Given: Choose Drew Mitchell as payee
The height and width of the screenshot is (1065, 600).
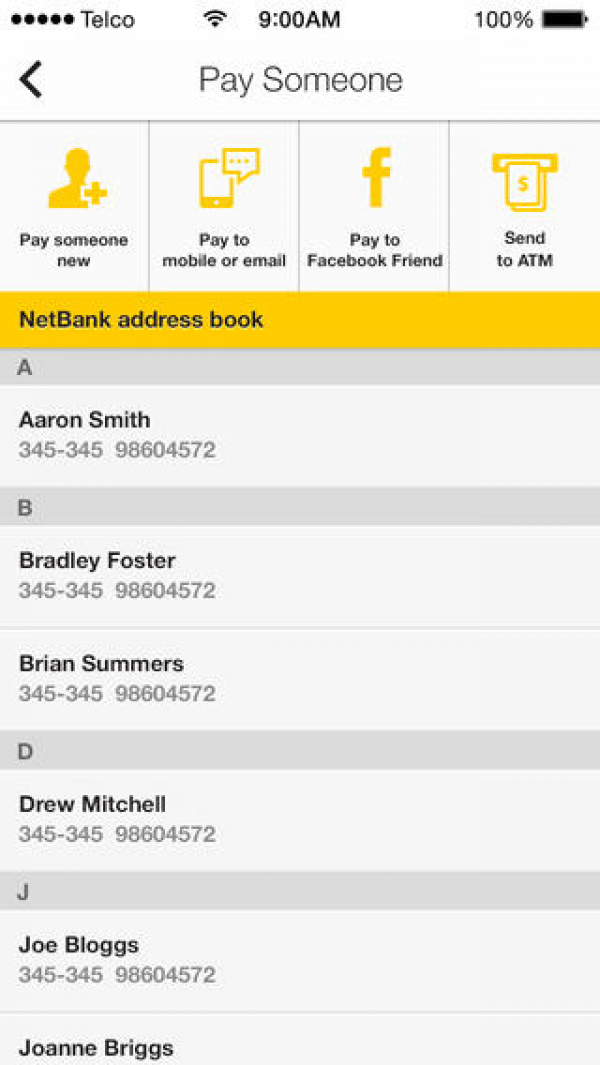Looking at the screenshot, I should tap(300, 820).
